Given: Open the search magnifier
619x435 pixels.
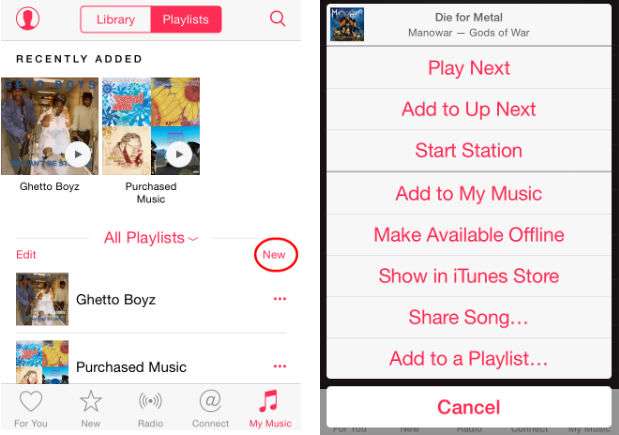Looking at the screenshot, I should point(277,19).
